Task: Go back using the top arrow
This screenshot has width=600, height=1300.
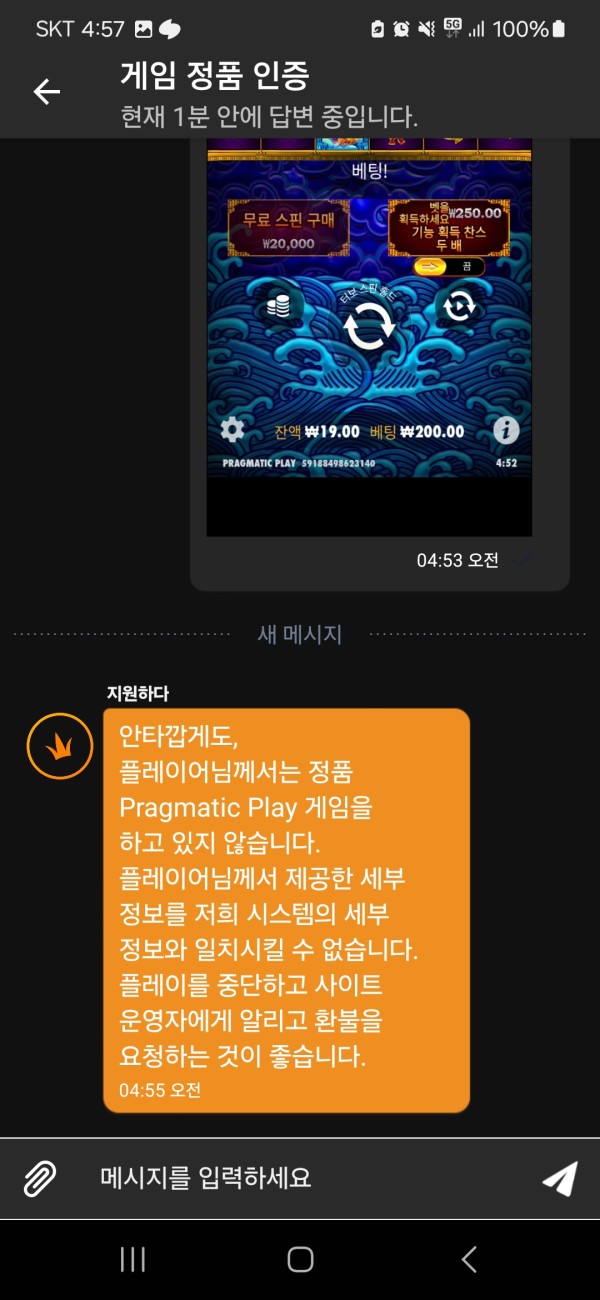Action: 47,92
